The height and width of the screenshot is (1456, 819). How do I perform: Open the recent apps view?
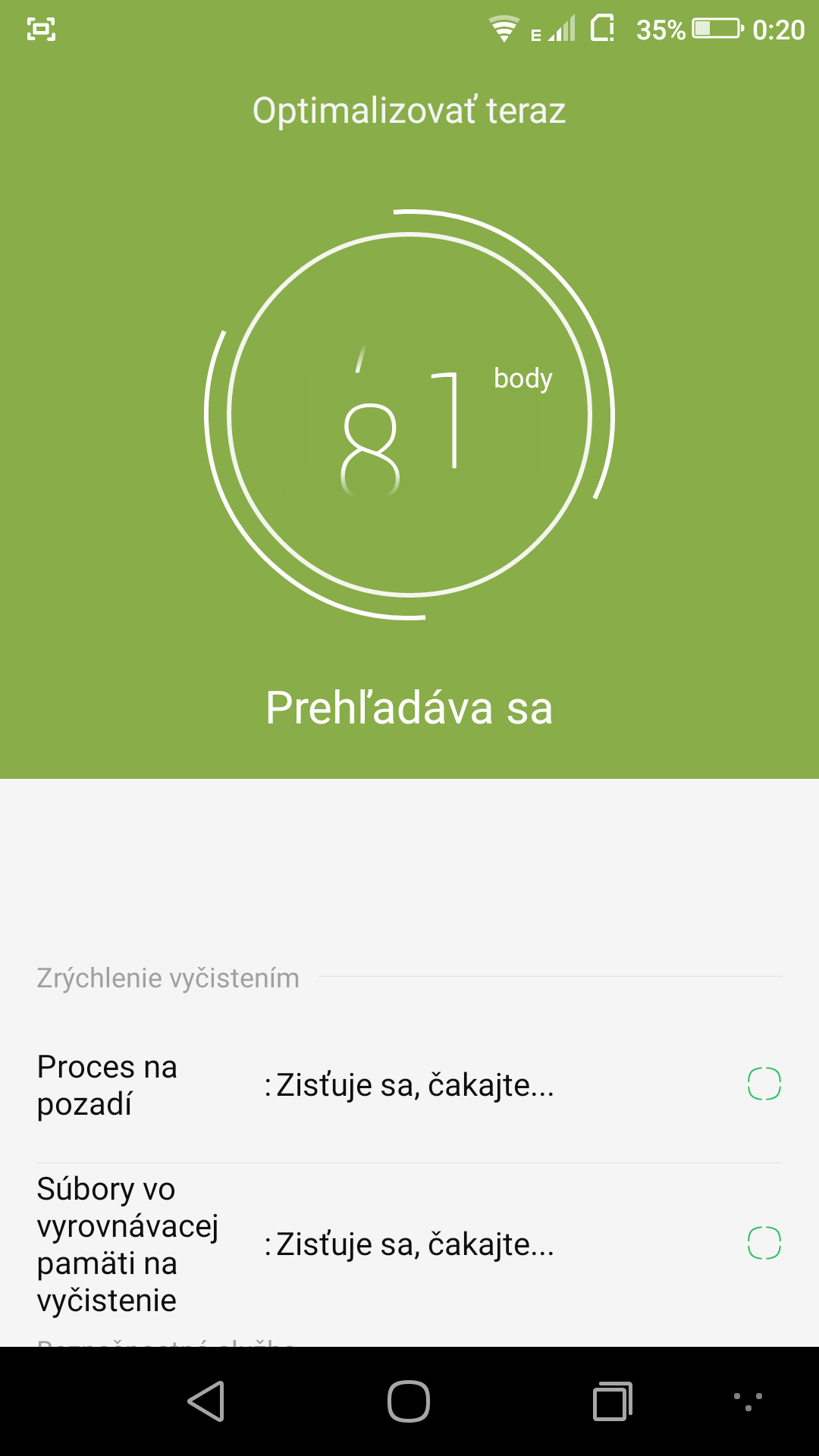click(x=613, y=1401)
